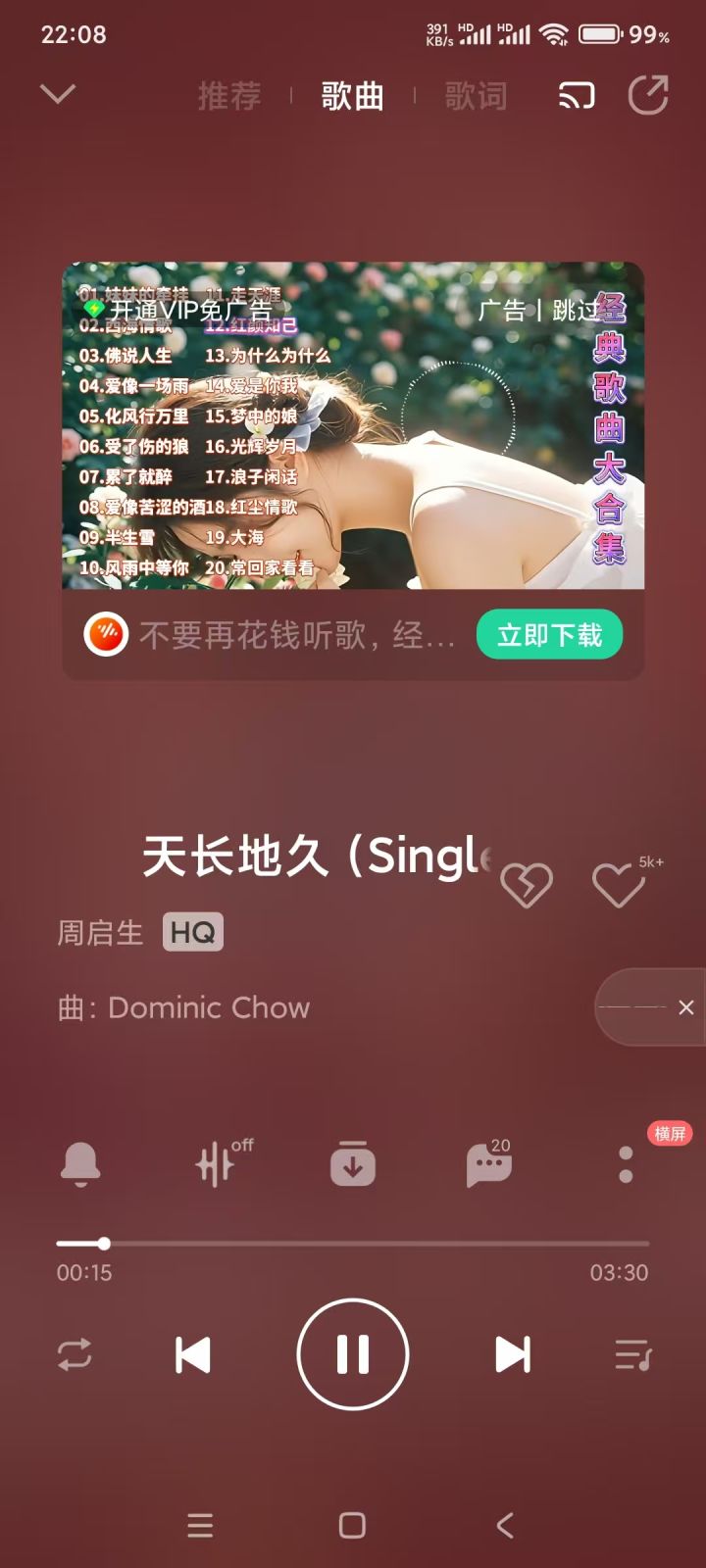This screenshot has width=706, height=1568.
Task: Like the song with the heart icon
Action: tap(619, 885)
